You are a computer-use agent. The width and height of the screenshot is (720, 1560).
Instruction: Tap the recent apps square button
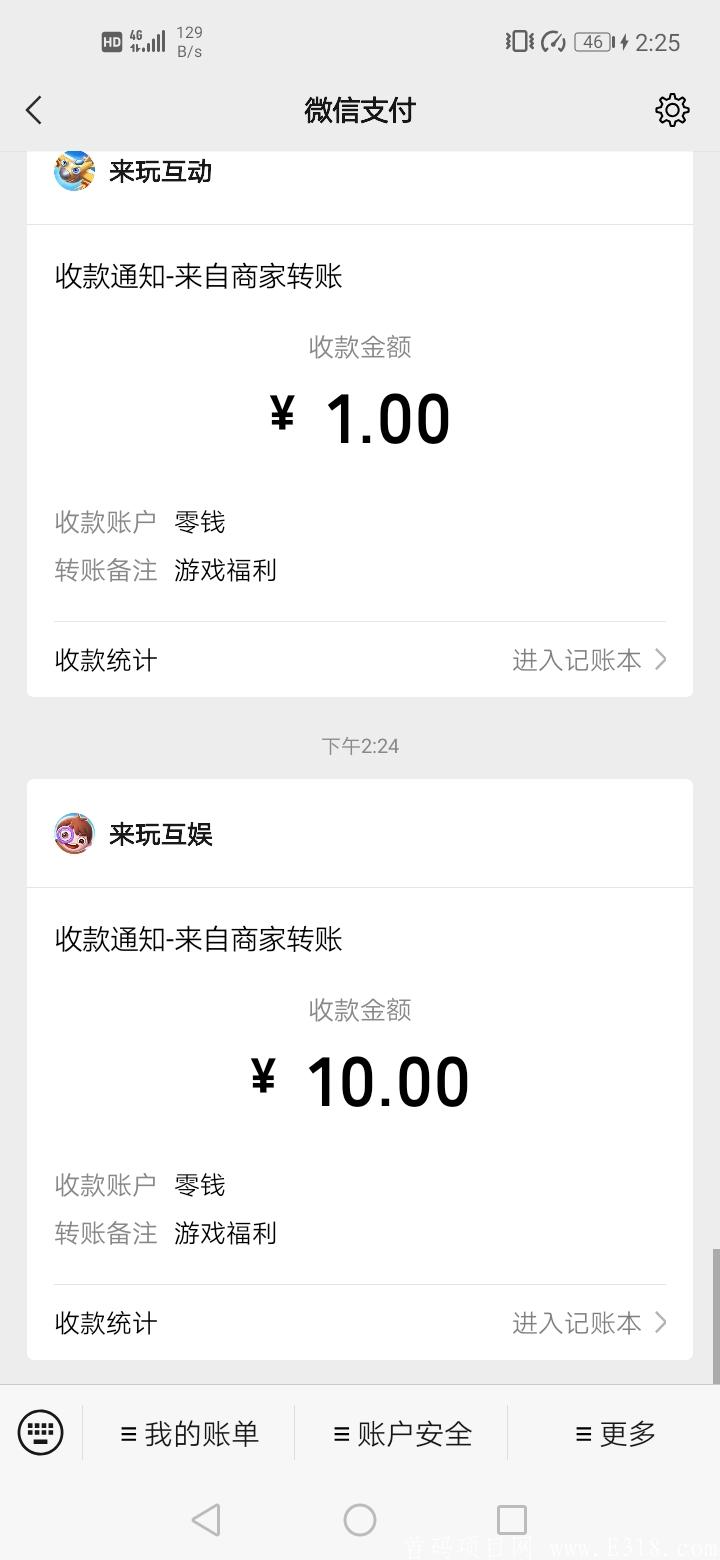point(511,1519)
